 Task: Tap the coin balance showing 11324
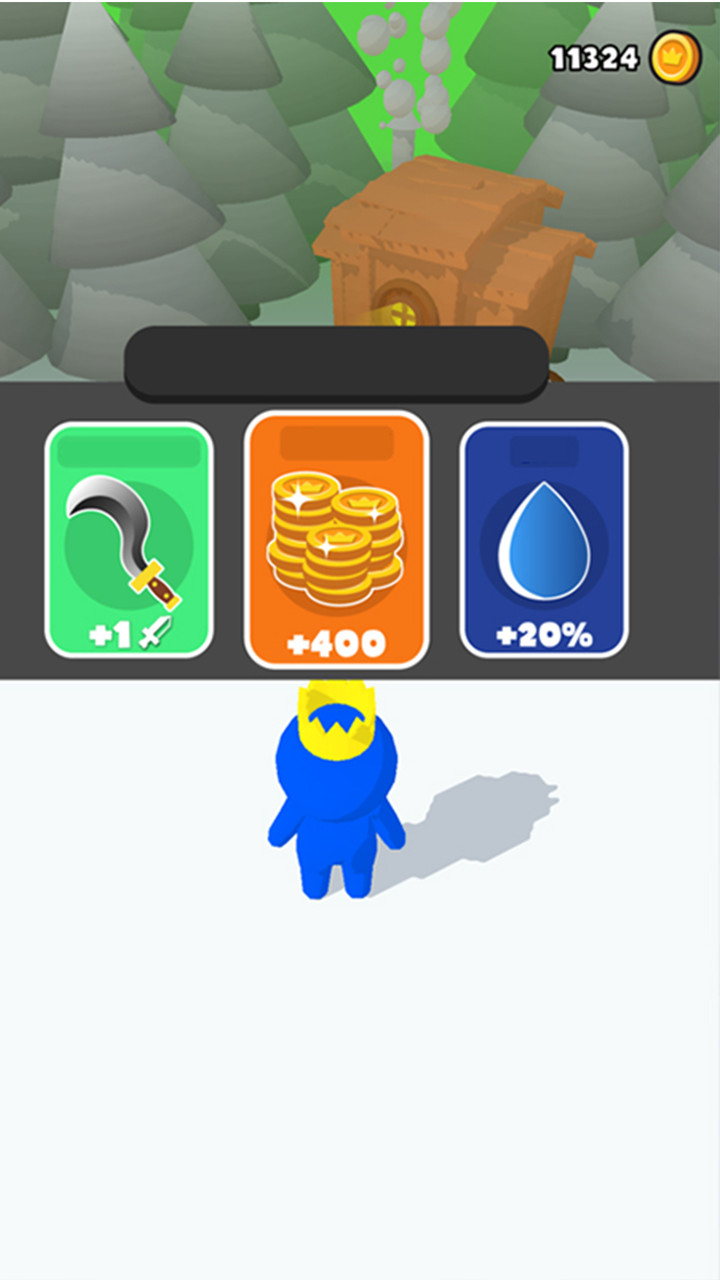tap(594, 55)
